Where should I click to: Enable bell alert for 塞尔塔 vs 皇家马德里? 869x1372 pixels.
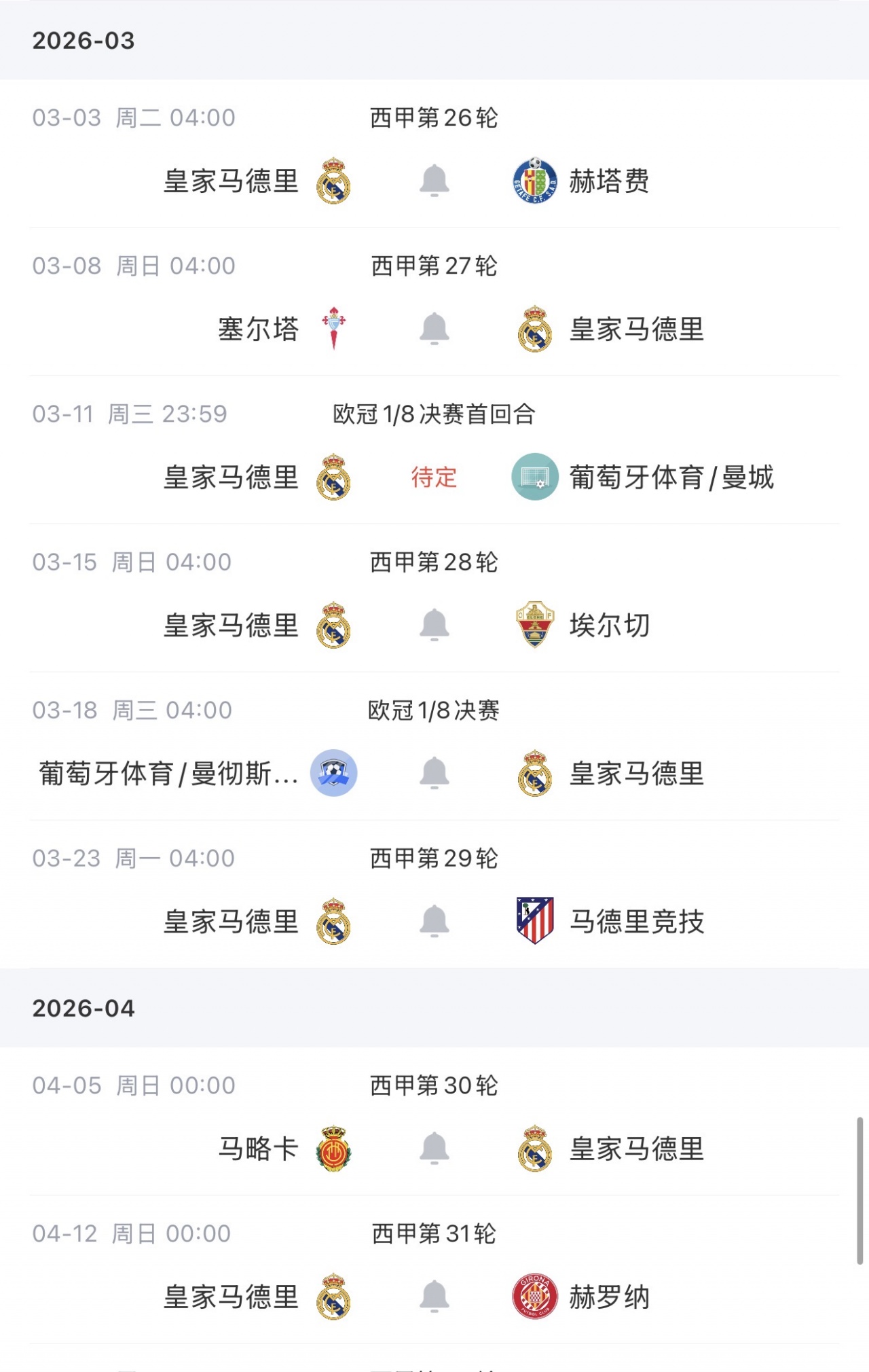pyautogui.click(x=434, y=329)
